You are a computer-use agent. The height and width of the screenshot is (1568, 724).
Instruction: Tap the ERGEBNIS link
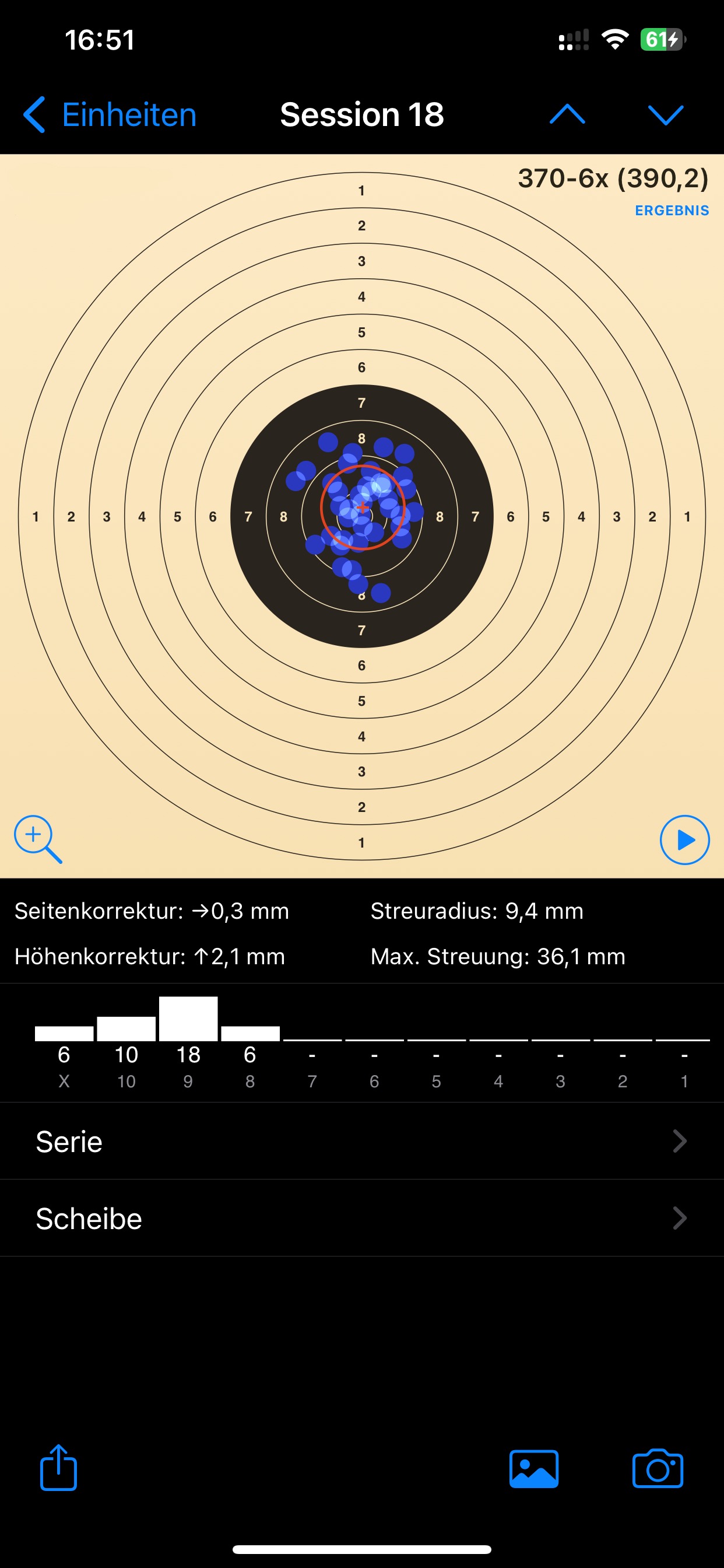click(x=672, y=211)
